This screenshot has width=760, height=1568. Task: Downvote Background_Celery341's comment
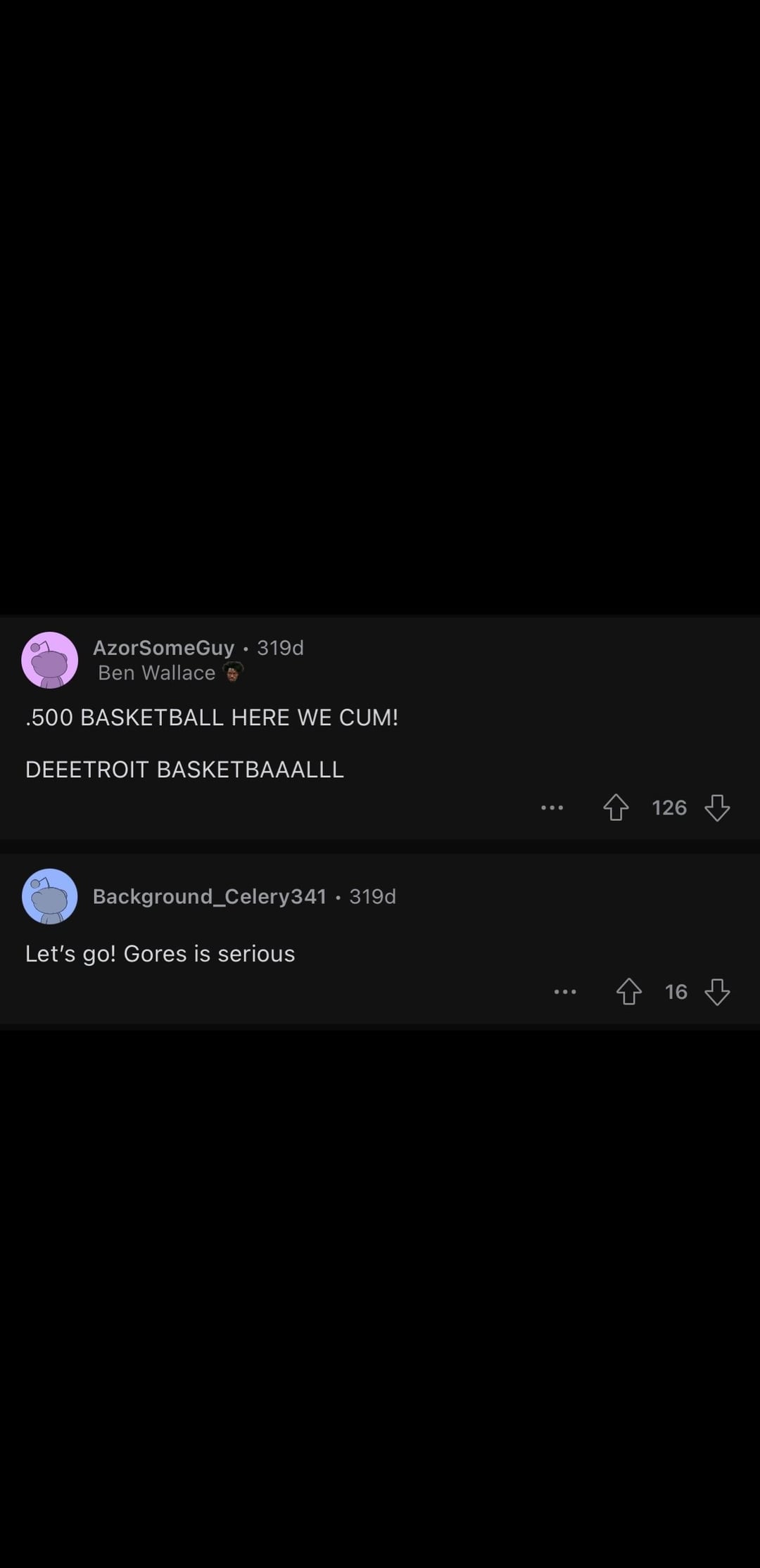click(x=717, y=992)
